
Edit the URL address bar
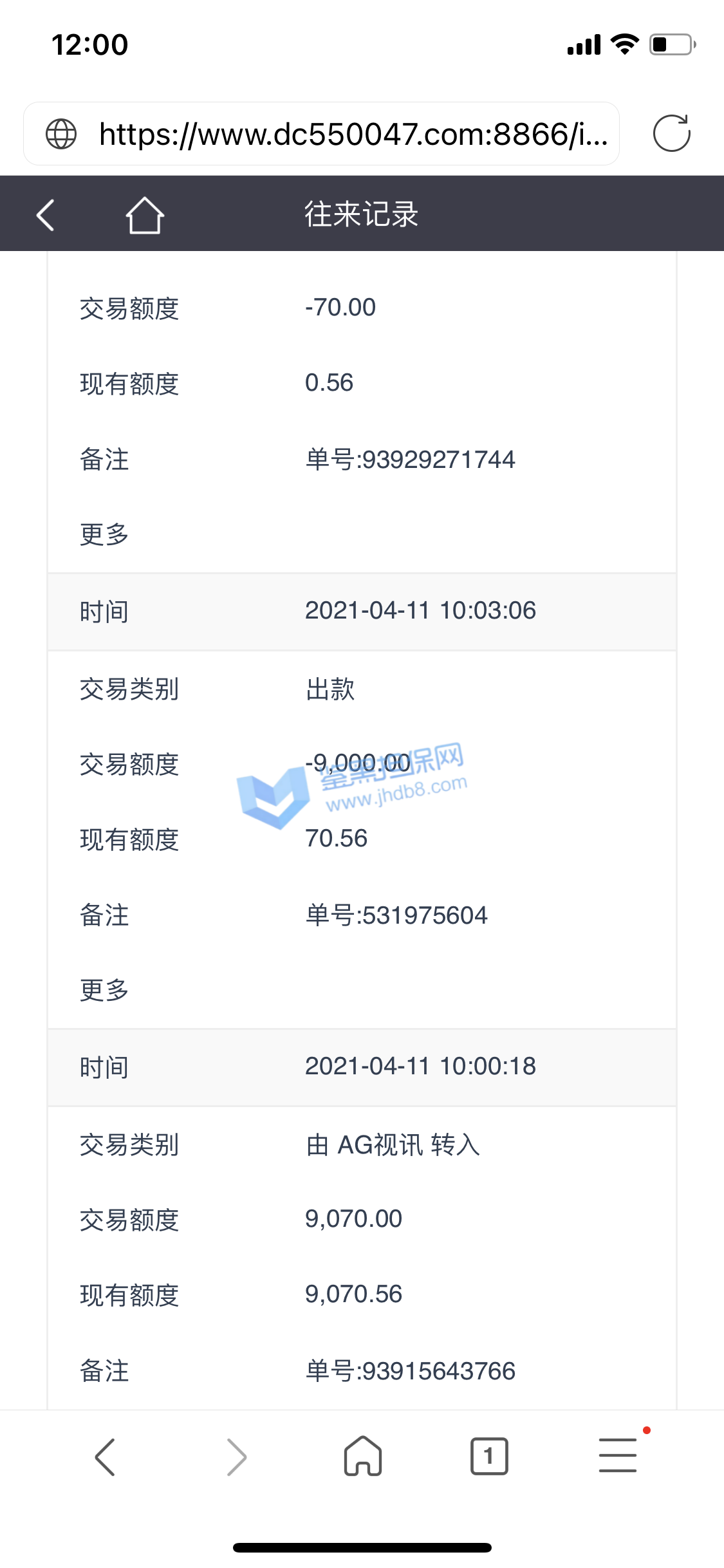pyautogui.click(x=353, y=134)
